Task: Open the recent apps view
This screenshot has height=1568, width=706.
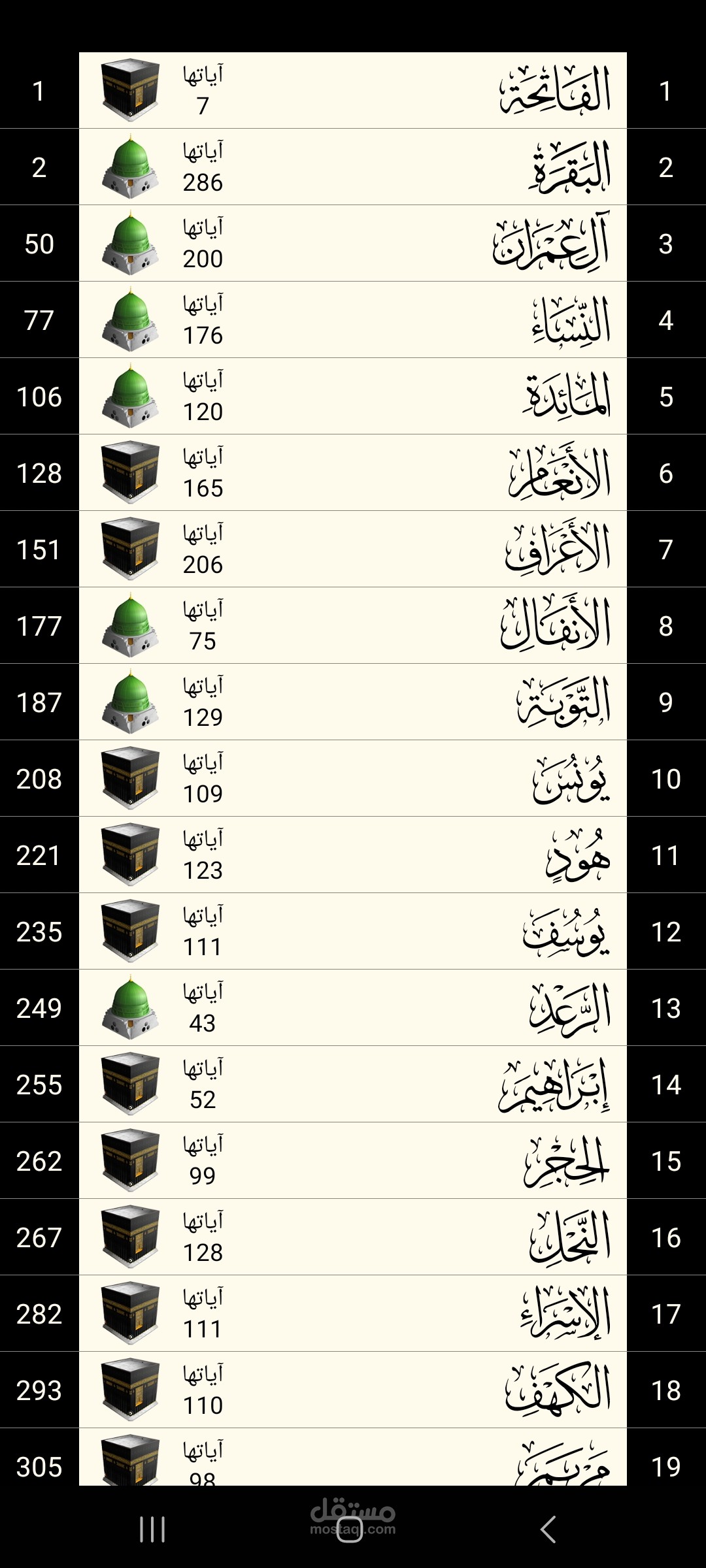Action: pos(152,1529)
